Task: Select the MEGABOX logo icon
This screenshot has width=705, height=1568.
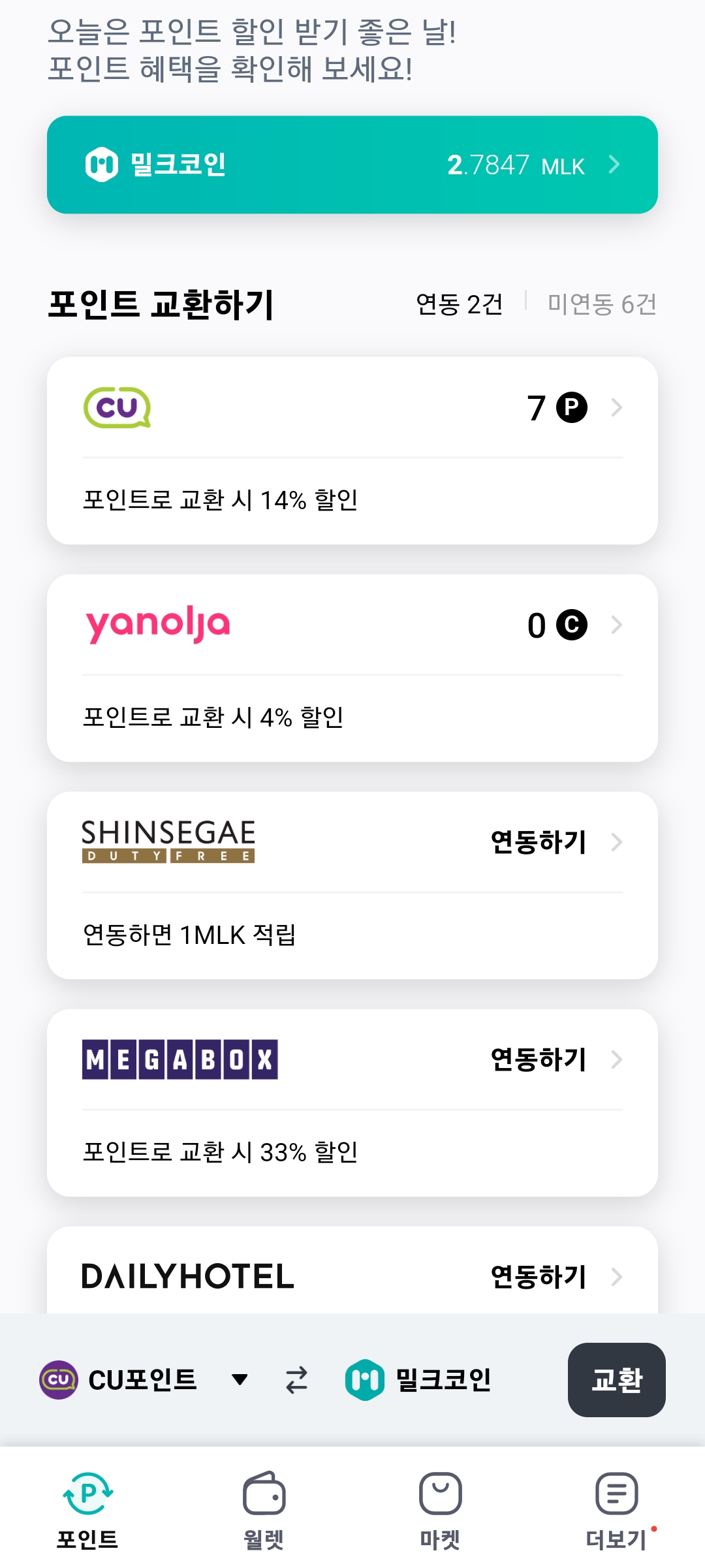Action: [x=180, y=1059]
